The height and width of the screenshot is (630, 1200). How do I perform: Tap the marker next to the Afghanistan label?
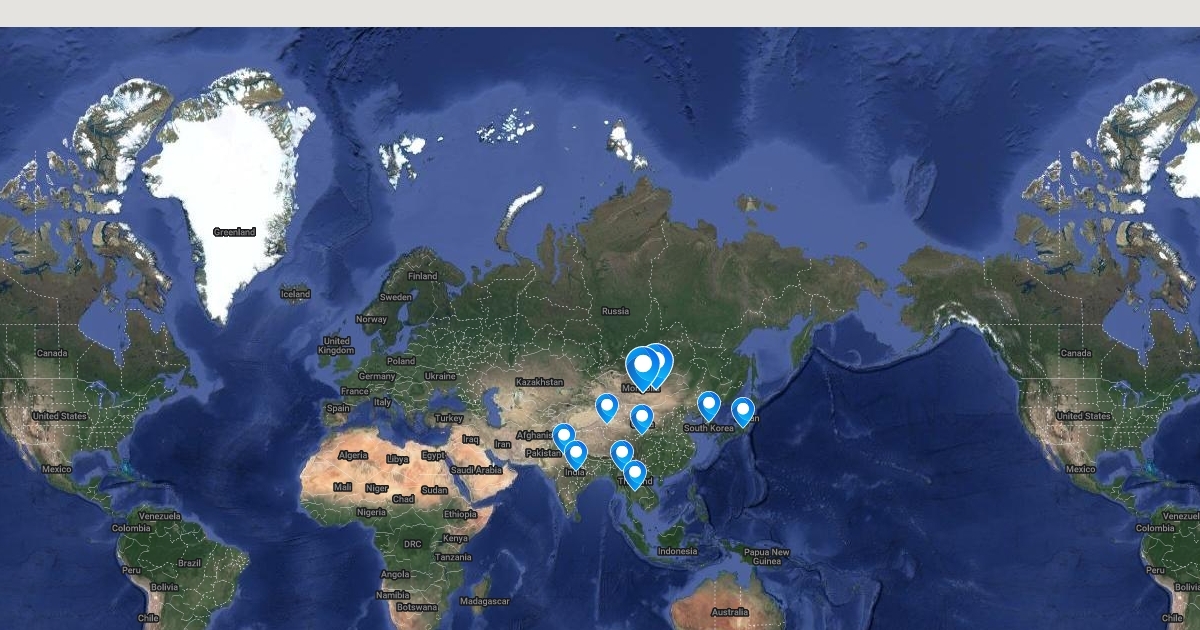pos(564,438)
